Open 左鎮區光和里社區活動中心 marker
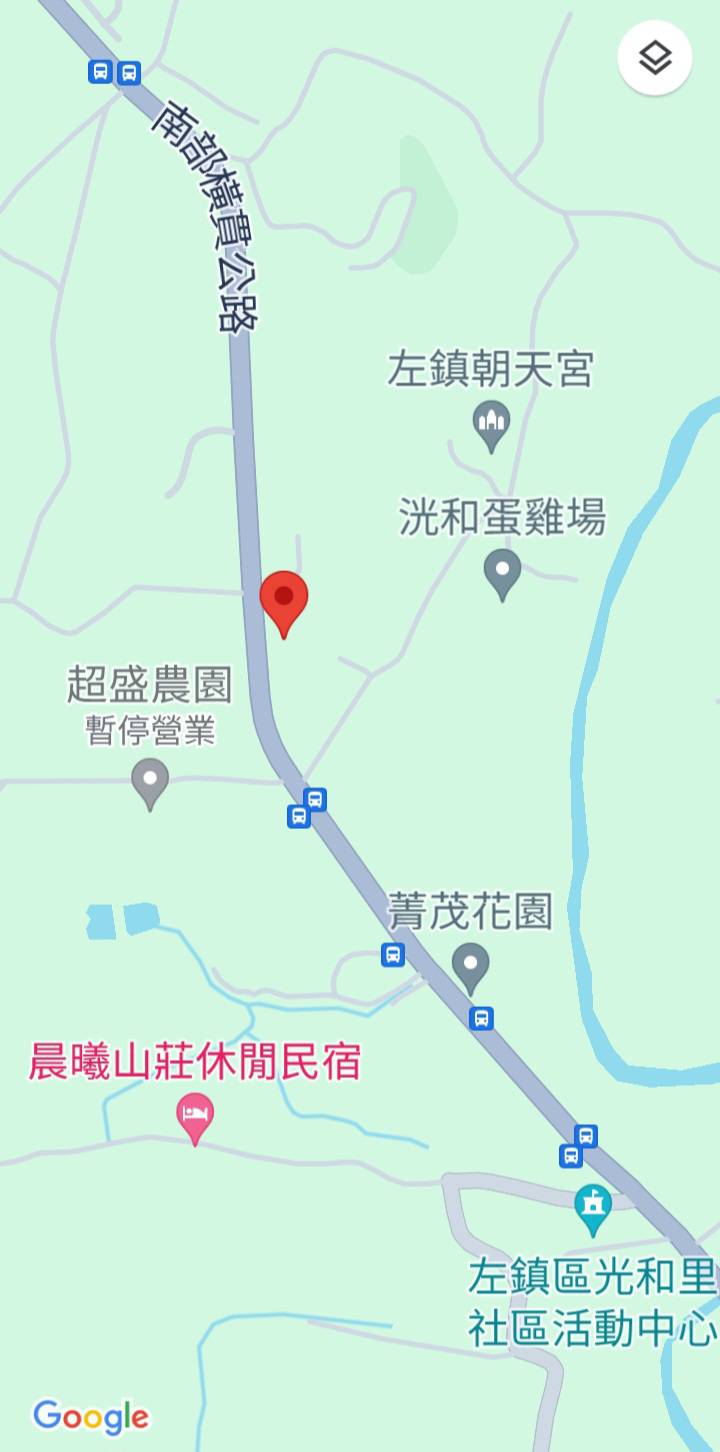 click(x=594, y=1208)
